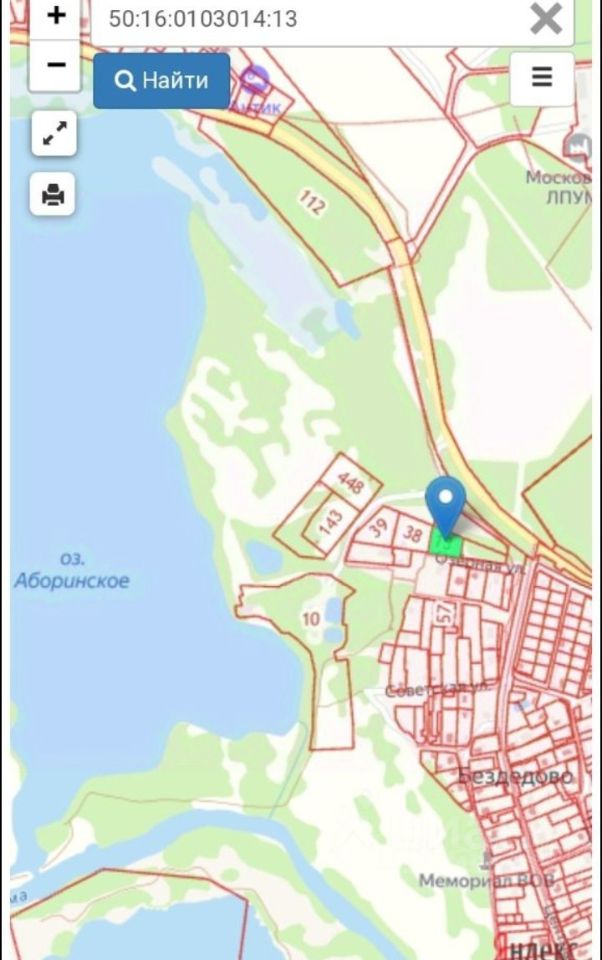The width and height of the screenshot is (602, 960).
Task: Tap the blue location pin marker
Action: coord(445,504)
